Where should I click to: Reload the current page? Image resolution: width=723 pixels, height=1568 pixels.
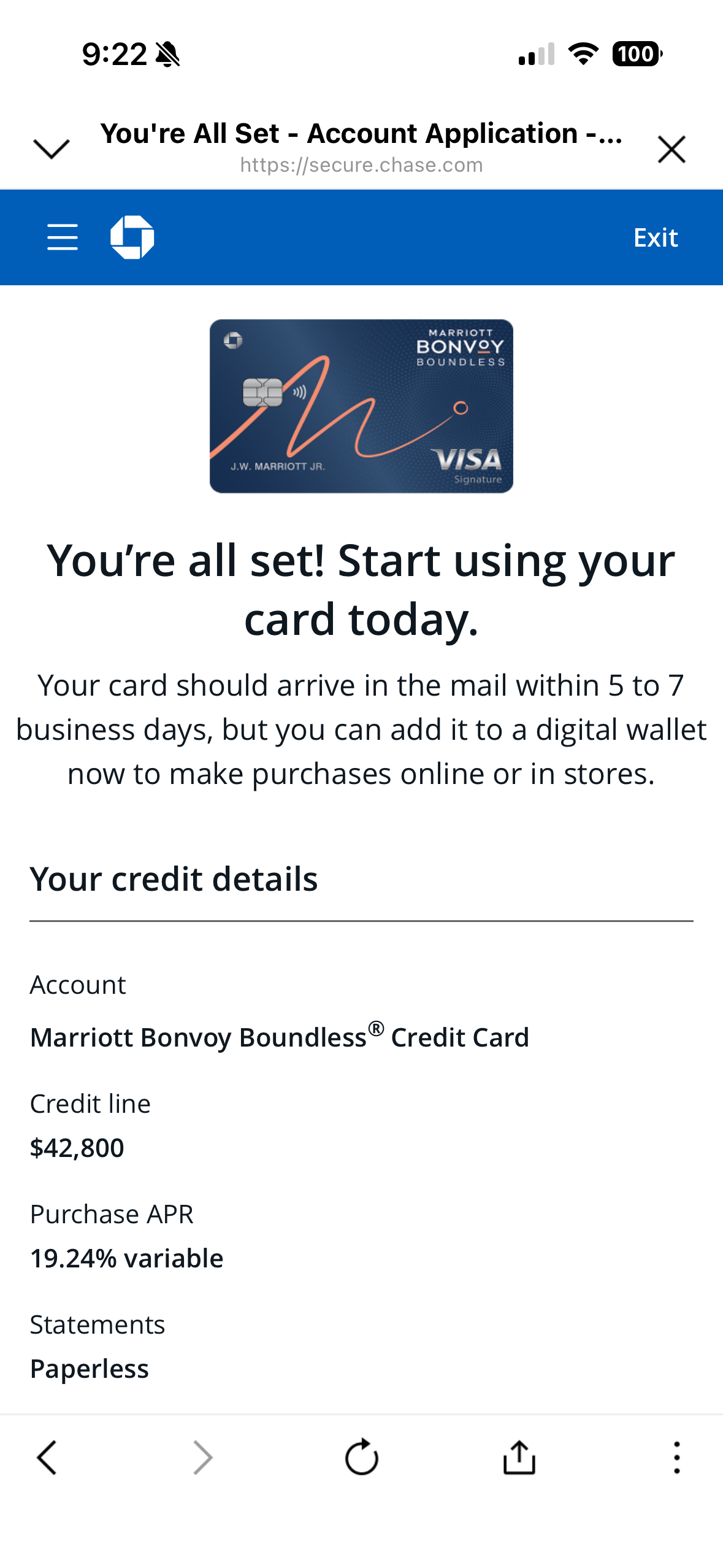click(361, 1457)
